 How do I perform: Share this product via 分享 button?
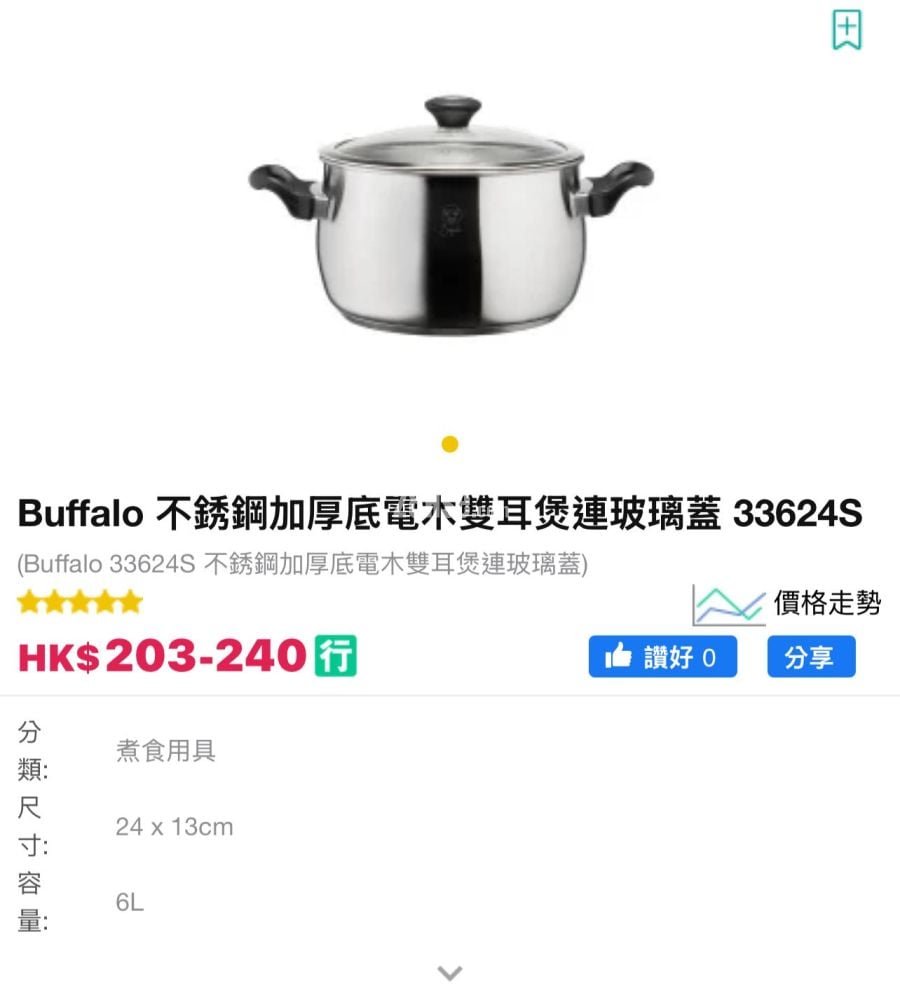click(811, 657)
